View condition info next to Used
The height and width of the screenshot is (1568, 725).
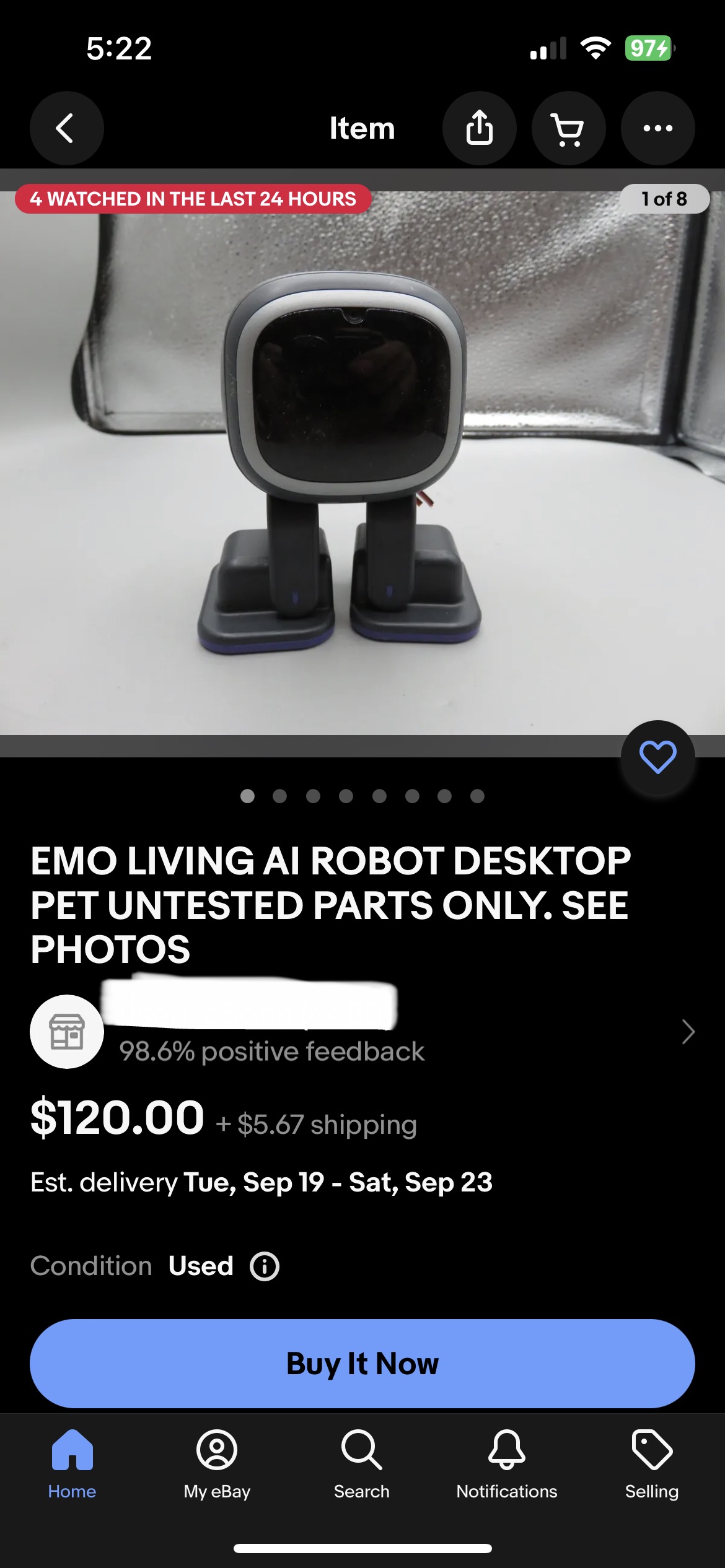265,1266
